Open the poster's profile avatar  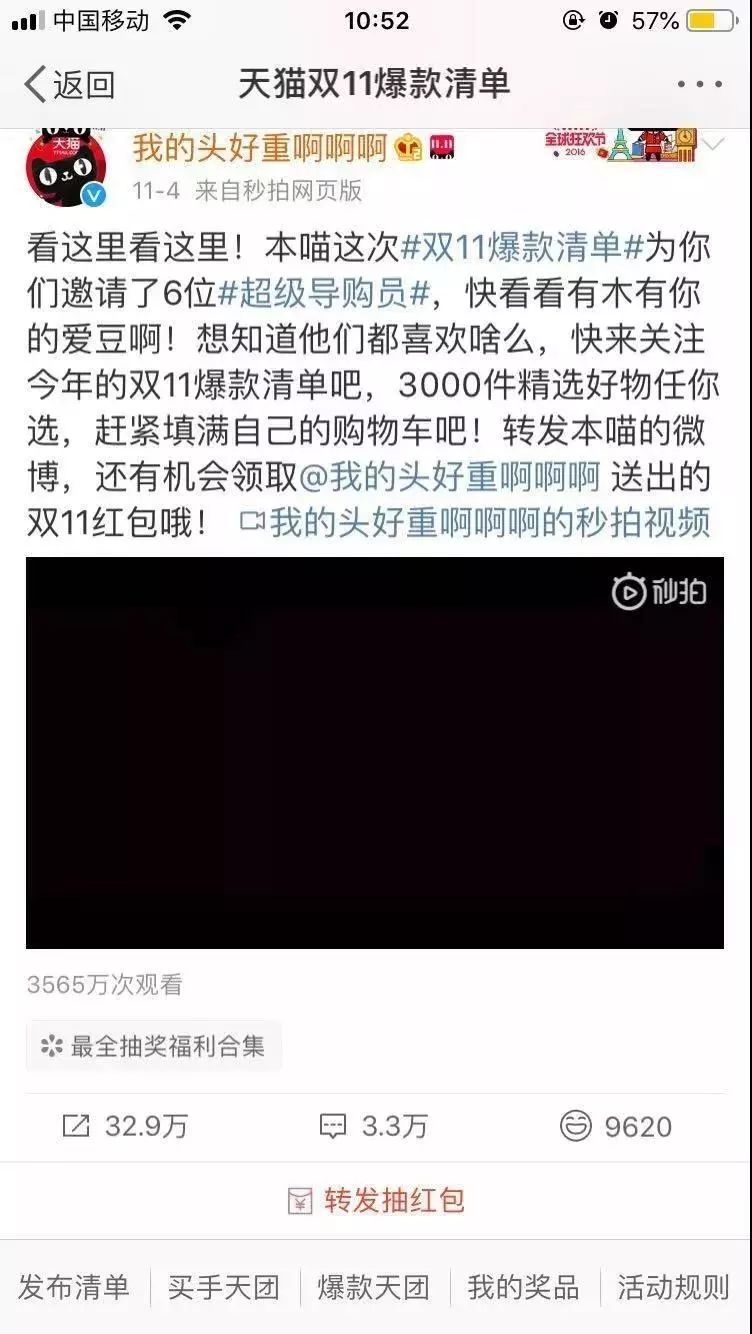coord(65,167)
